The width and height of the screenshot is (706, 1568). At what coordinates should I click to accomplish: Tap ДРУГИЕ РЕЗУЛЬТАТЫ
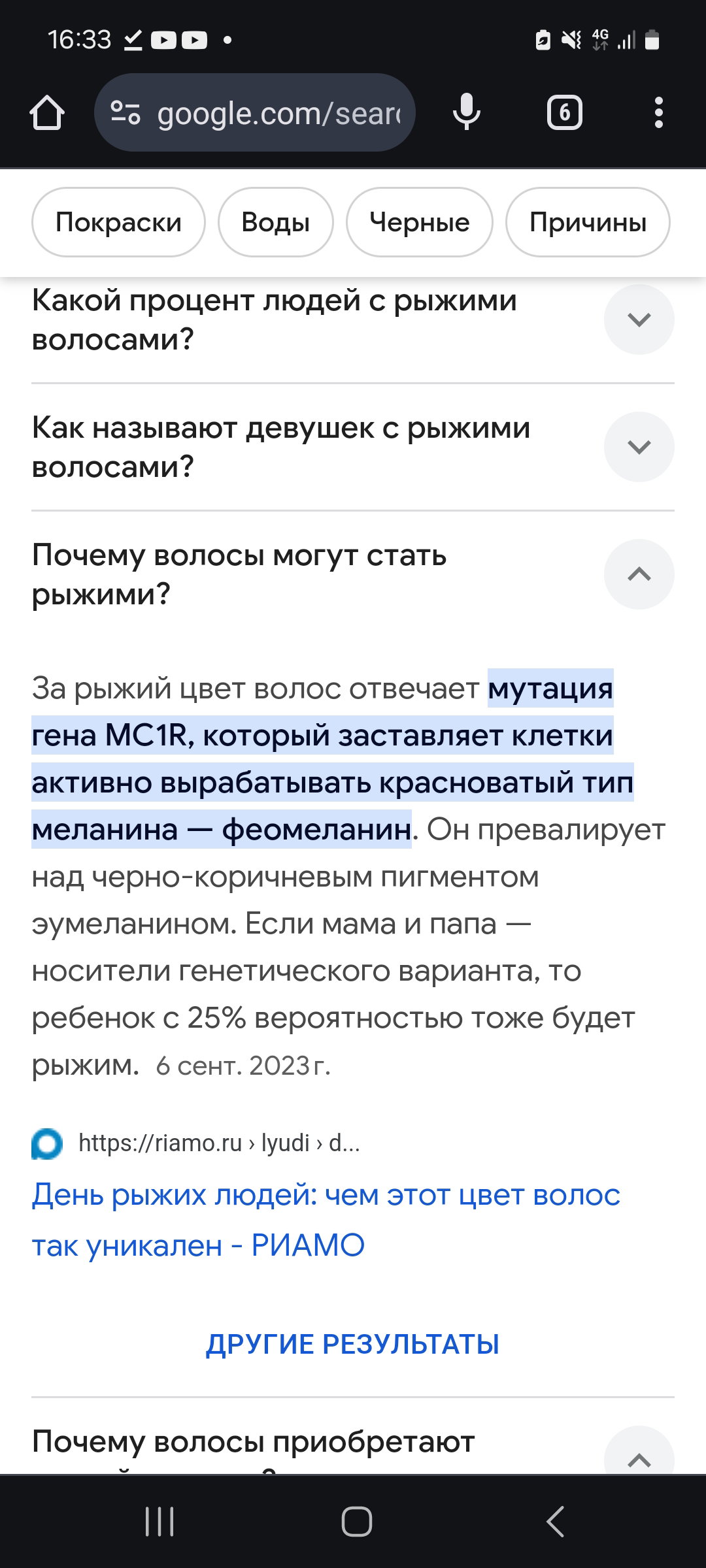click(353, 1344)
